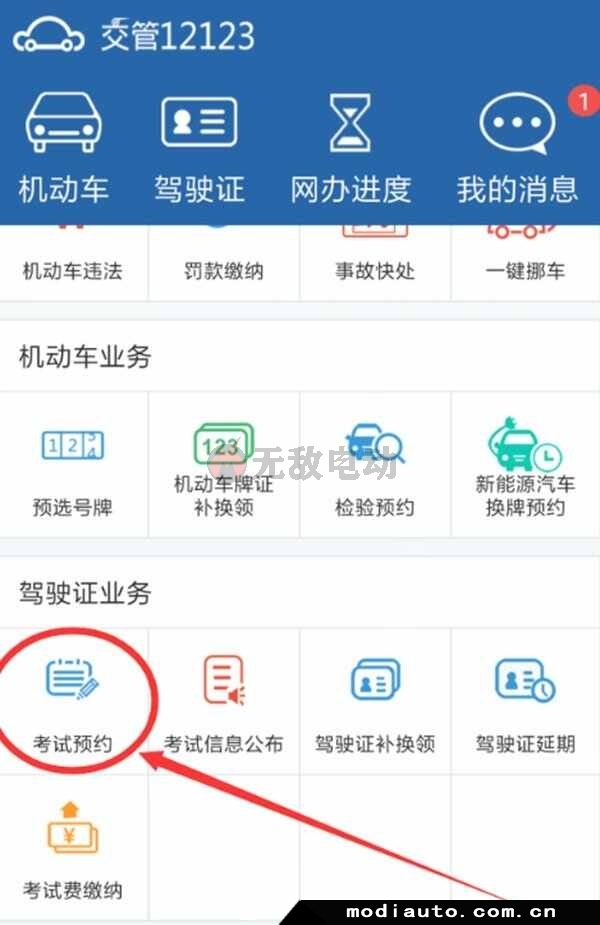The width and height of the screenshot is (600, 925).
Task: Open the 机动车 section
Action: tap(64, 147)
